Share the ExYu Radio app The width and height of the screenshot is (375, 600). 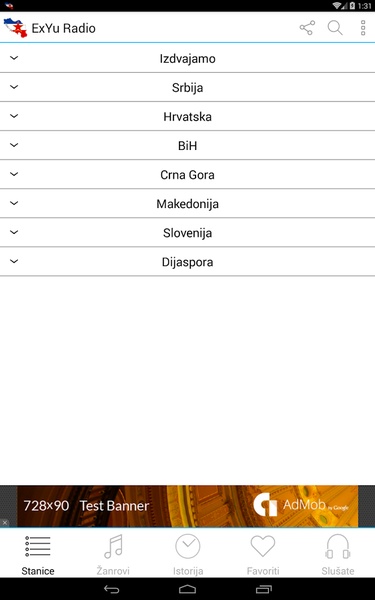307,28
